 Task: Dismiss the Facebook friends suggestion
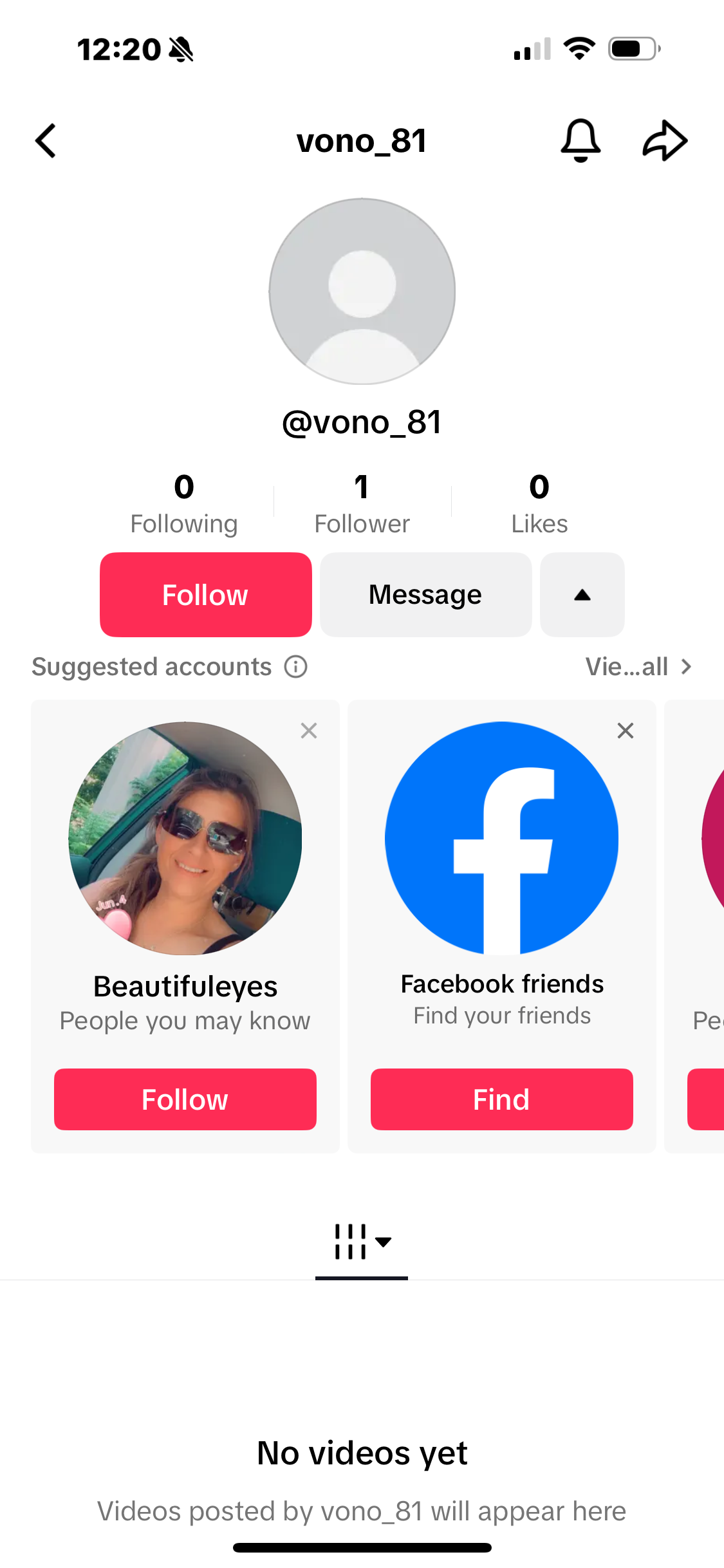tap(626, 731)
